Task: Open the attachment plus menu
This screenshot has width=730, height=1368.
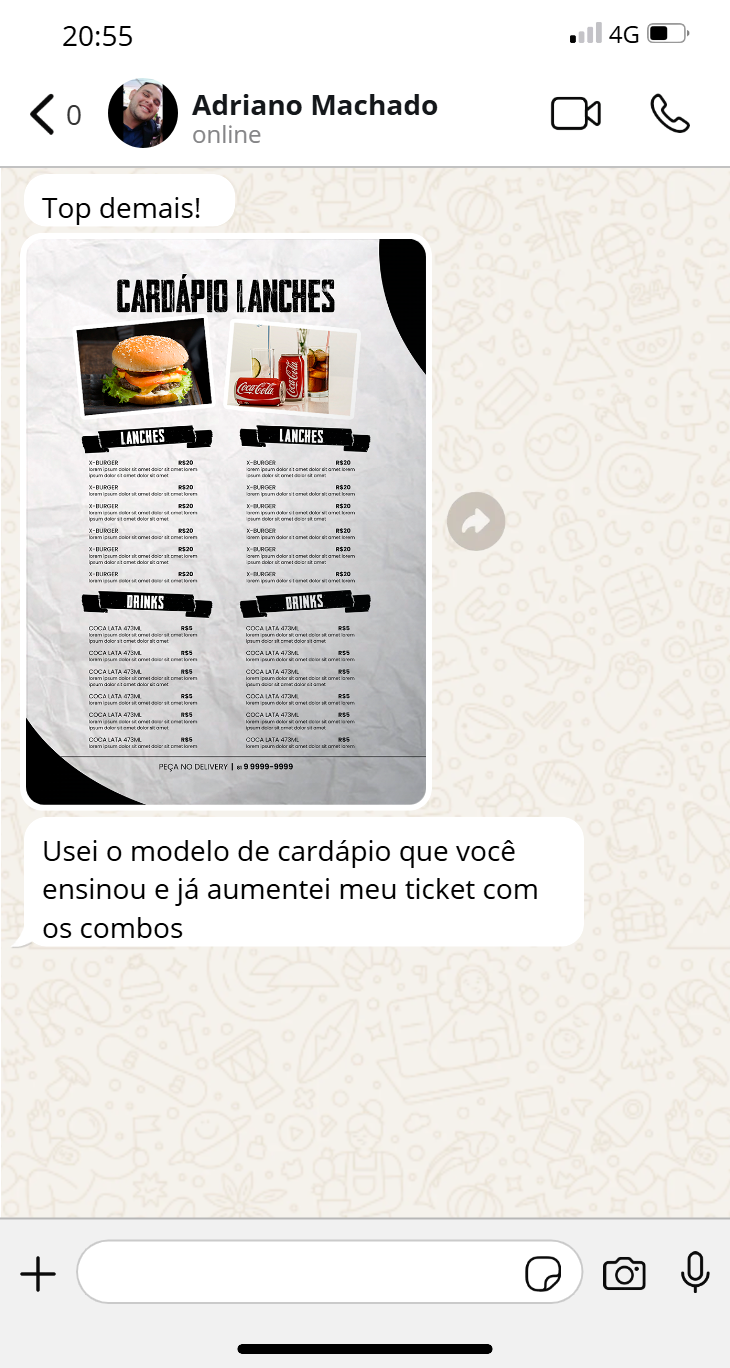Action: 38,1274
